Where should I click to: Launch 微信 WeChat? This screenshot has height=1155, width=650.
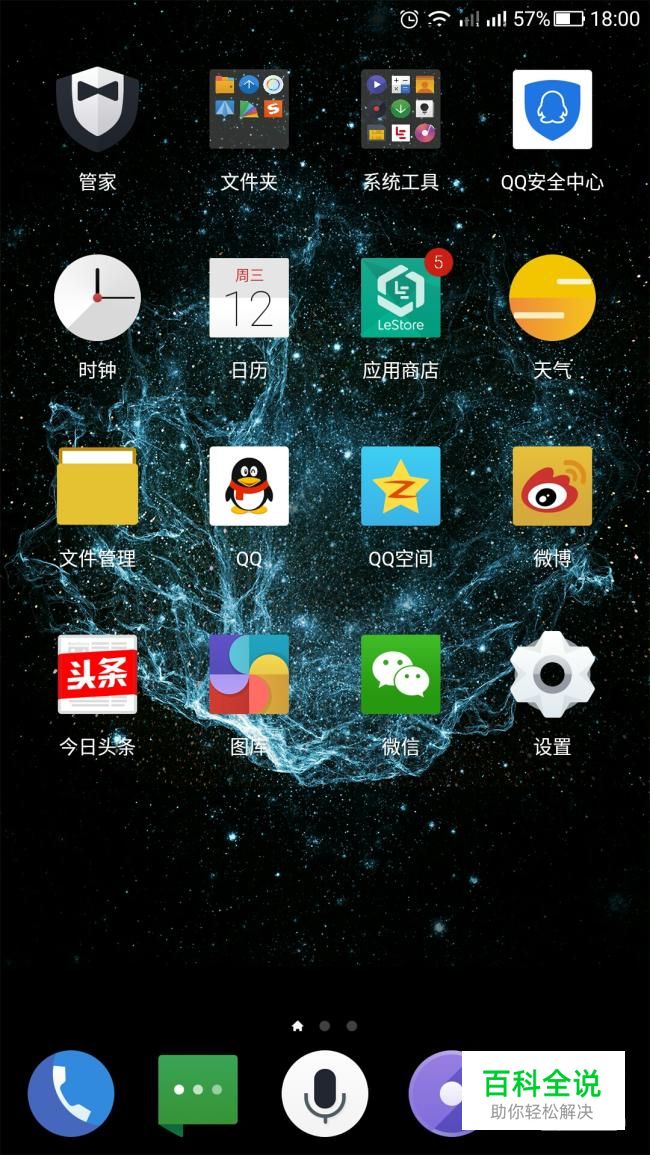point(401,674)
